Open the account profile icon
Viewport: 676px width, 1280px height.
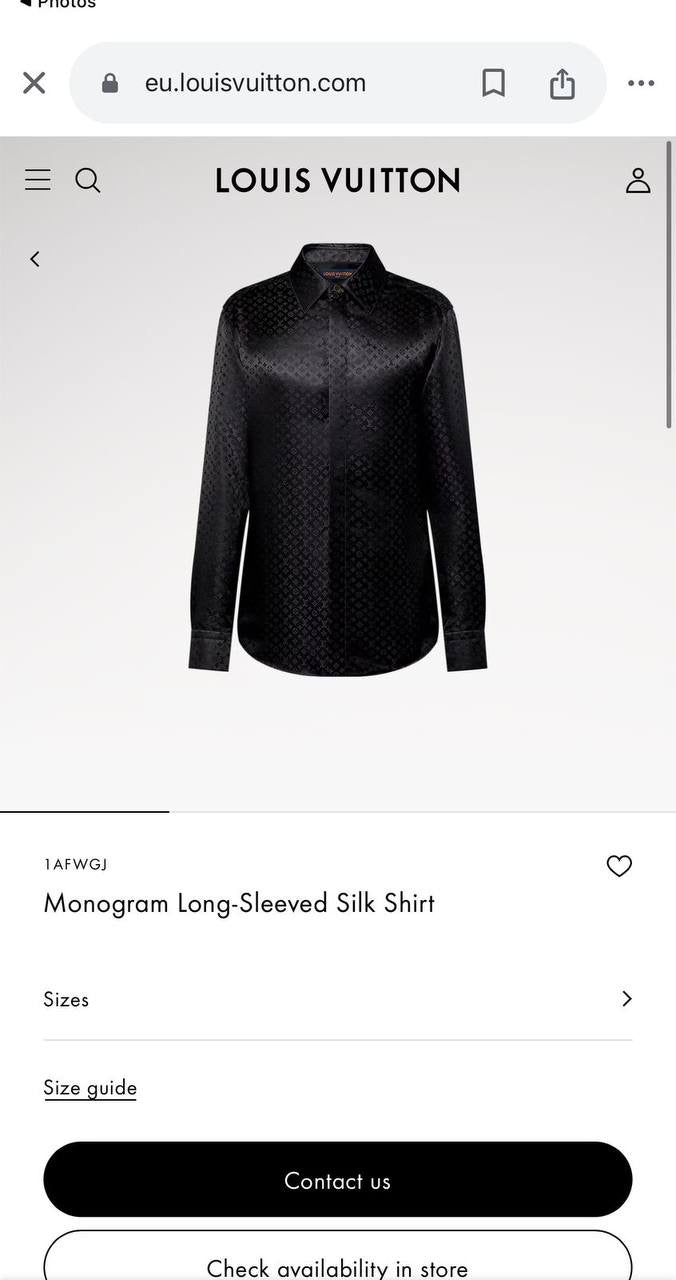[638, 180]
